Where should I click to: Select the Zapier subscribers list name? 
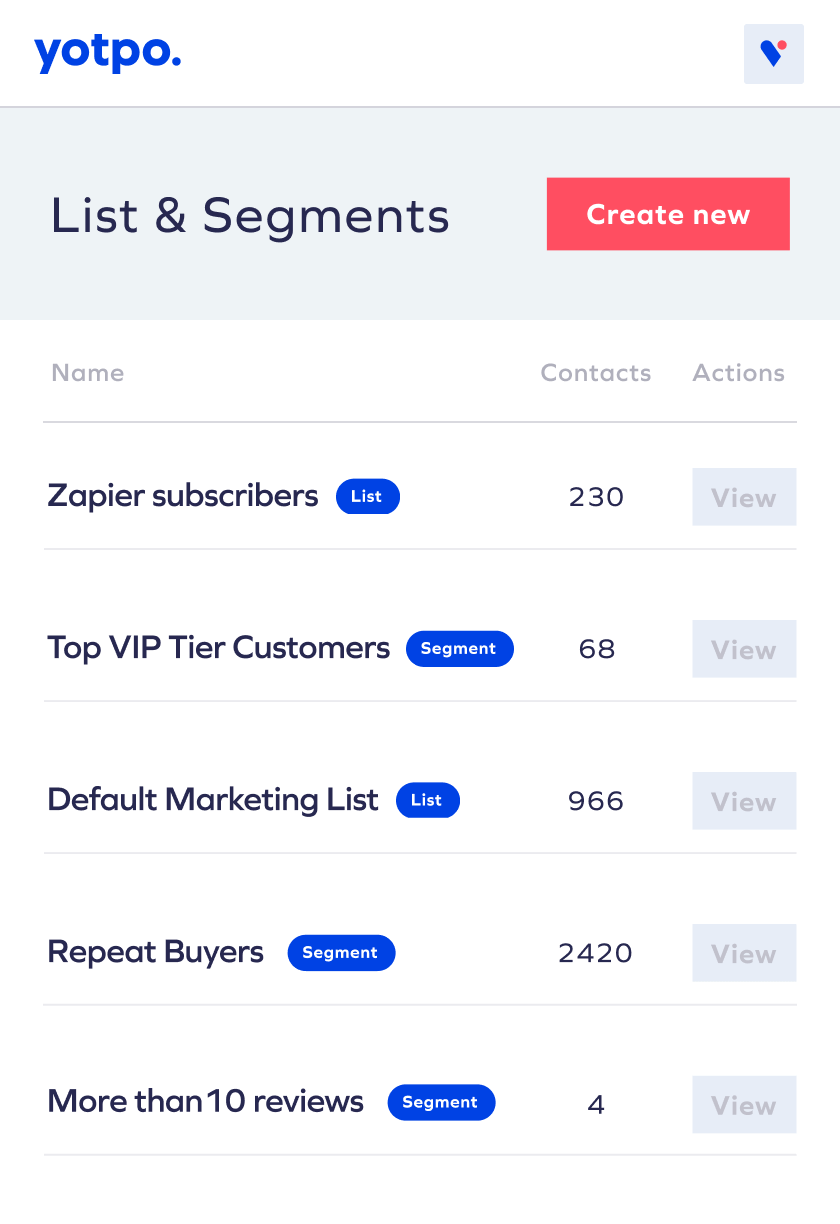point(182,496)
